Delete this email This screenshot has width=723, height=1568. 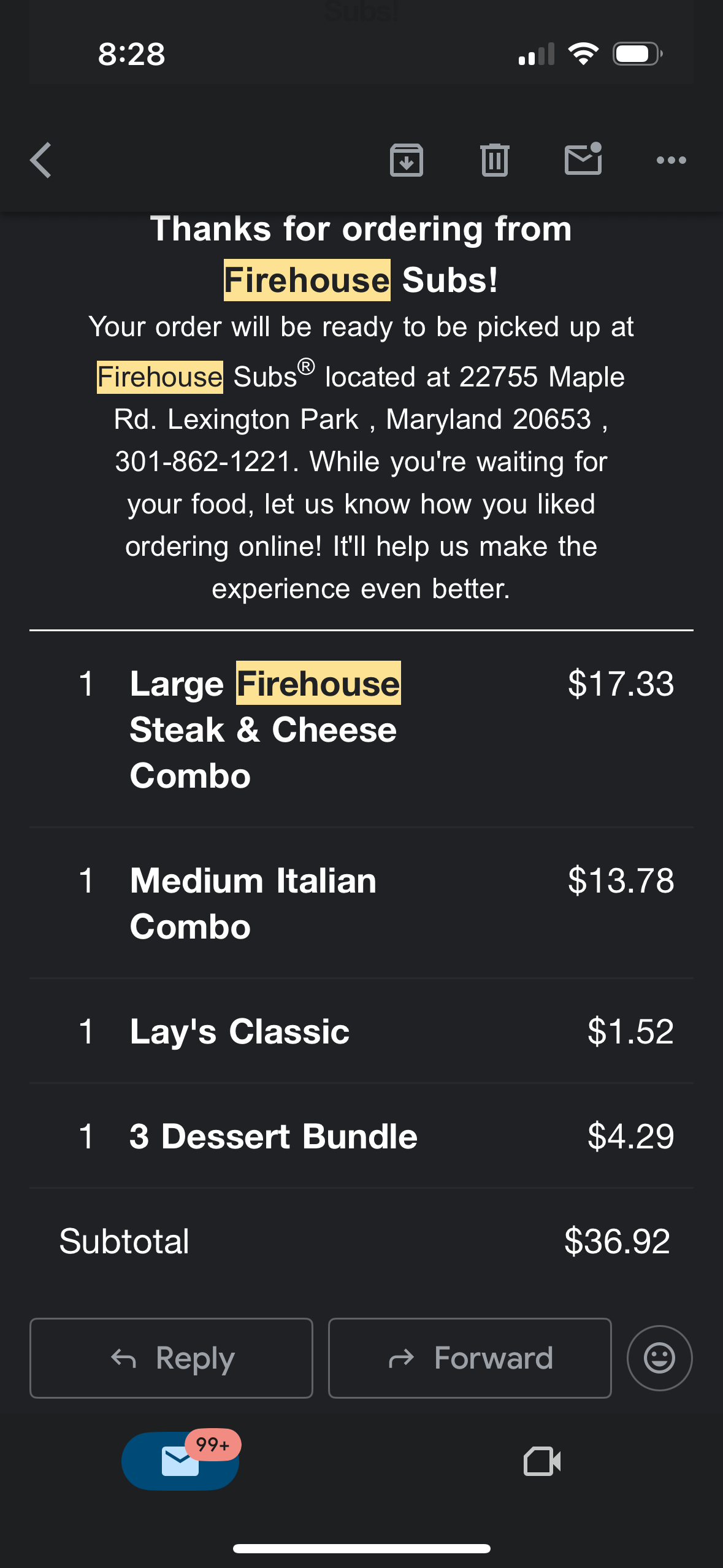[494, 161]
